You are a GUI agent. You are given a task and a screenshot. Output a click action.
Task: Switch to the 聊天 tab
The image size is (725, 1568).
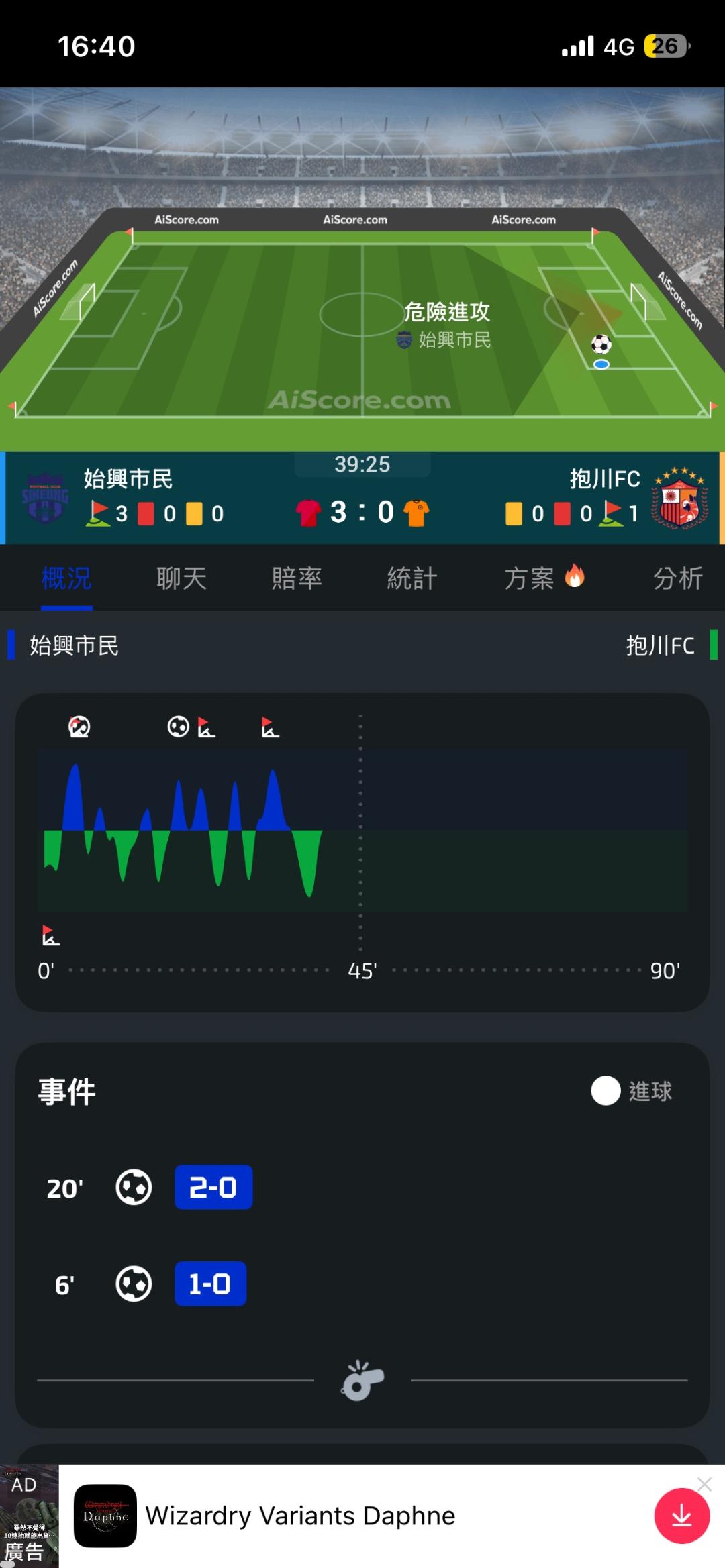[181, 578]
